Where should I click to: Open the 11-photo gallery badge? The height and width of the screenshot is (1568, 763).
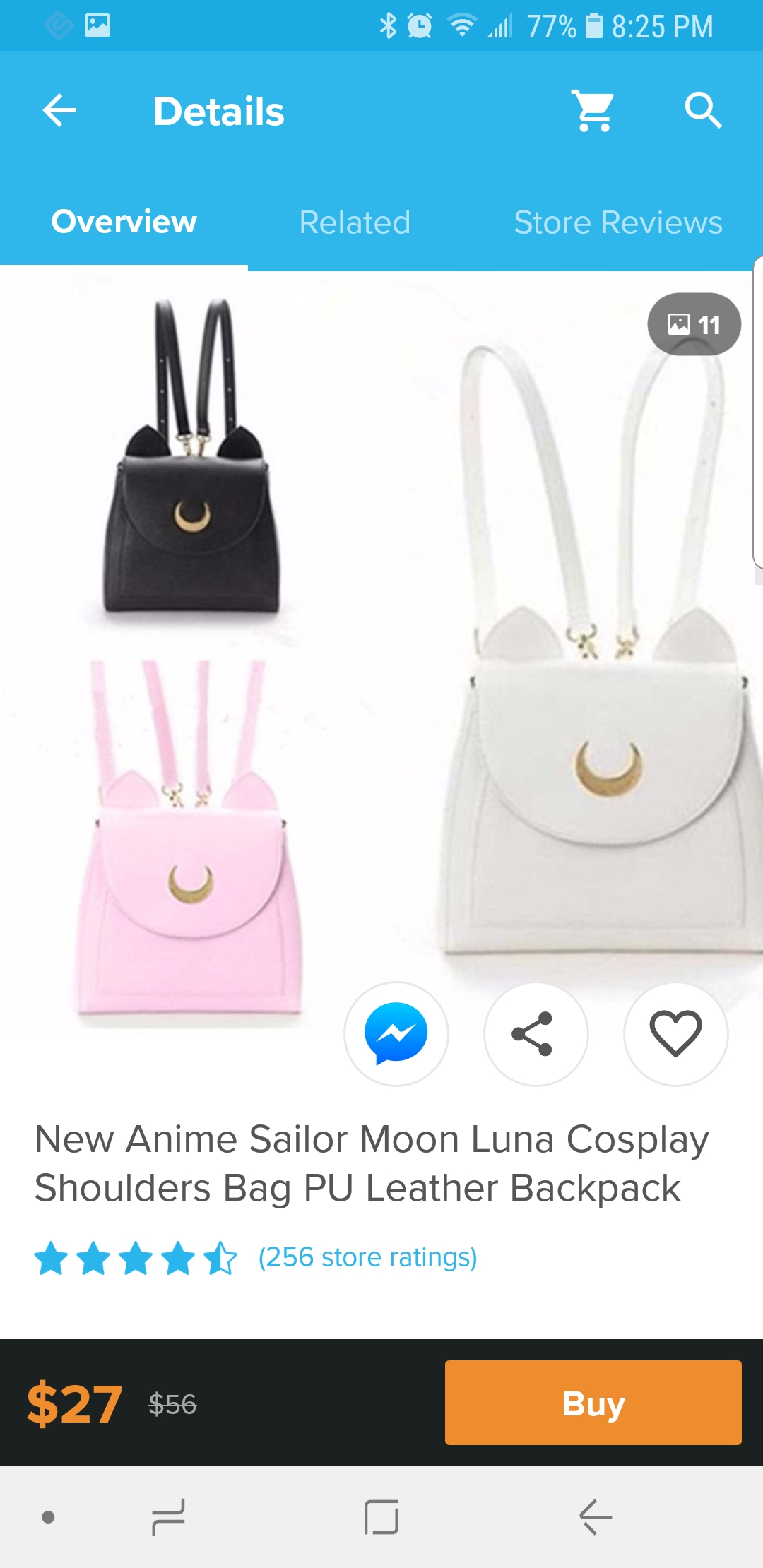694,324
